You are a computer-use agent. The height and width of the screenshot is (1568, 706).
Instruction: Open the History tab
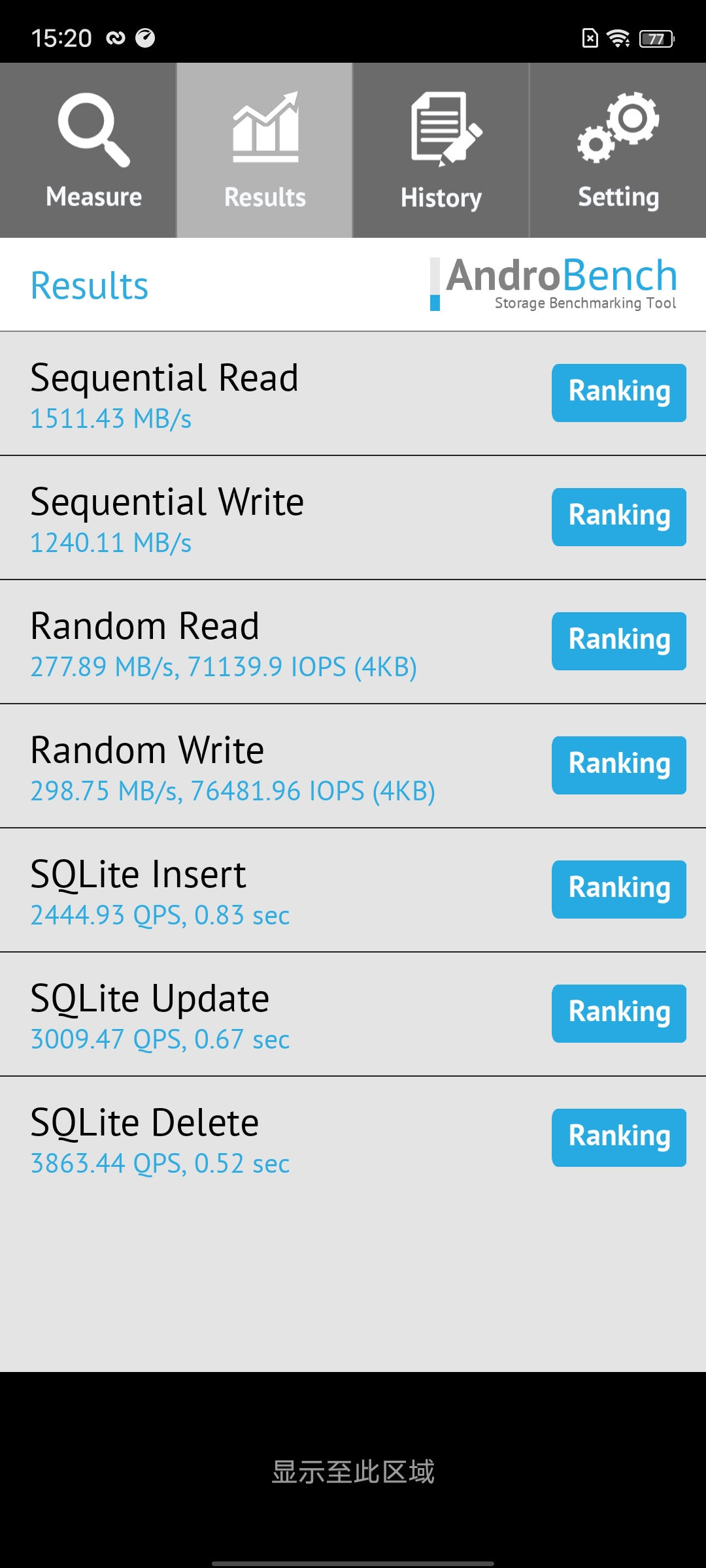441,150
